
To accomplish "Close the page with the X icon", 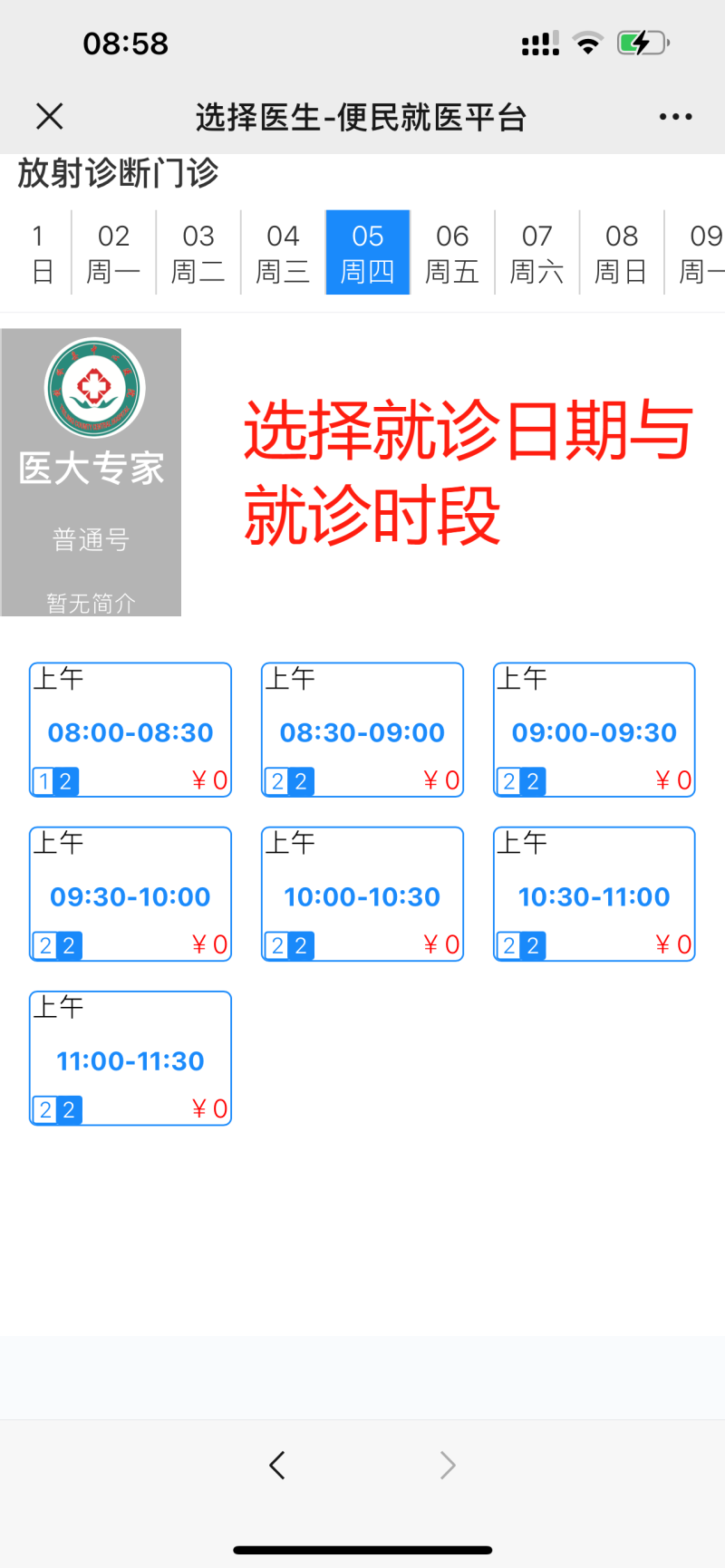I will (49, 116).
